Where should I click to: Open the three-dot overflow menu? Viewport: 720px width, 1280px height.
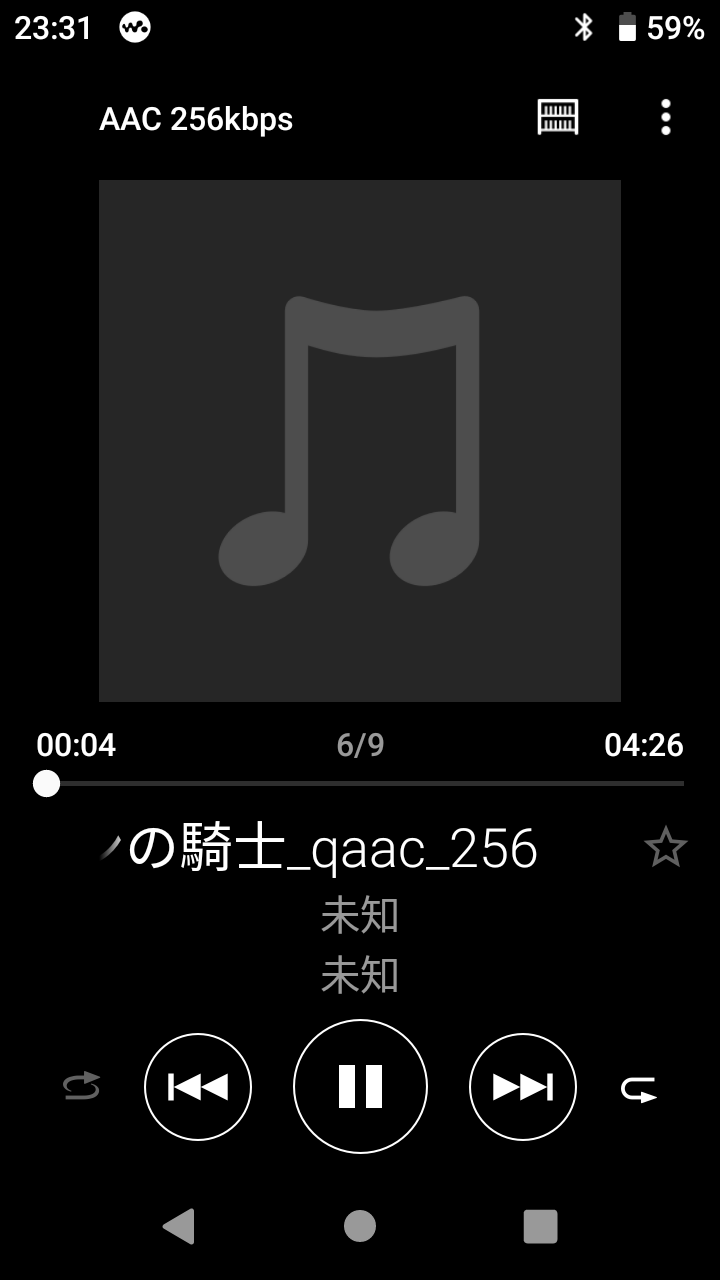(x=665, y=118)
